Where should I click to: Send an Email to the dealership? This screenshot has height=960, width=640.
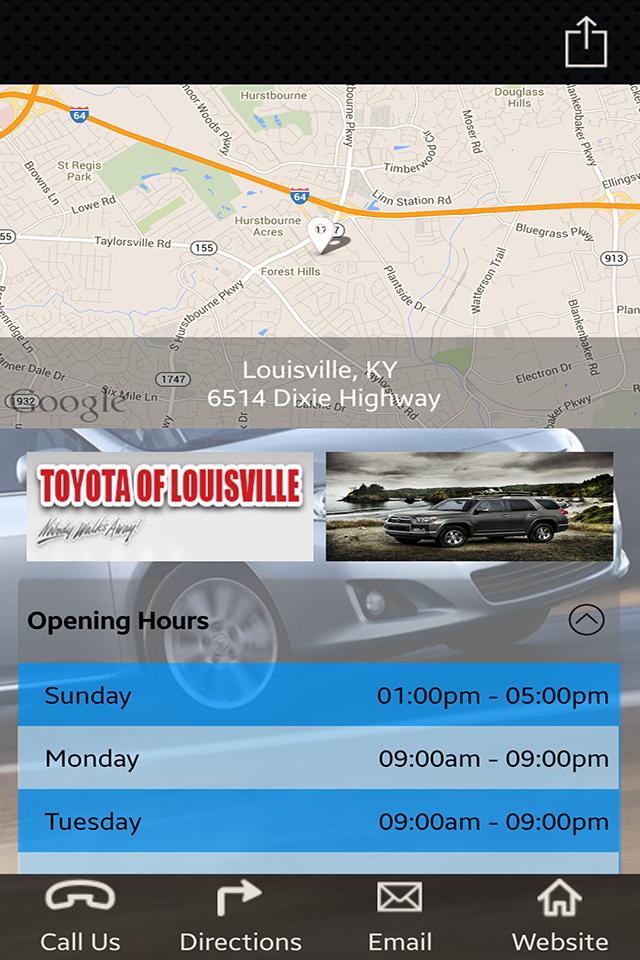point(400,916)
